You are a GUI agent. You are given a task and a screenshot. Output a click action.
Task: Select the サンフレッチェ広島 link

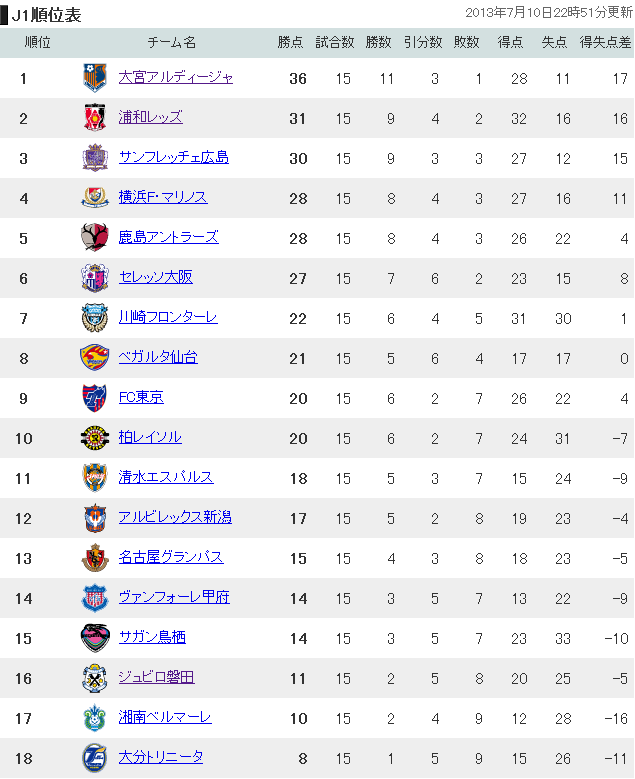(173, 157)
